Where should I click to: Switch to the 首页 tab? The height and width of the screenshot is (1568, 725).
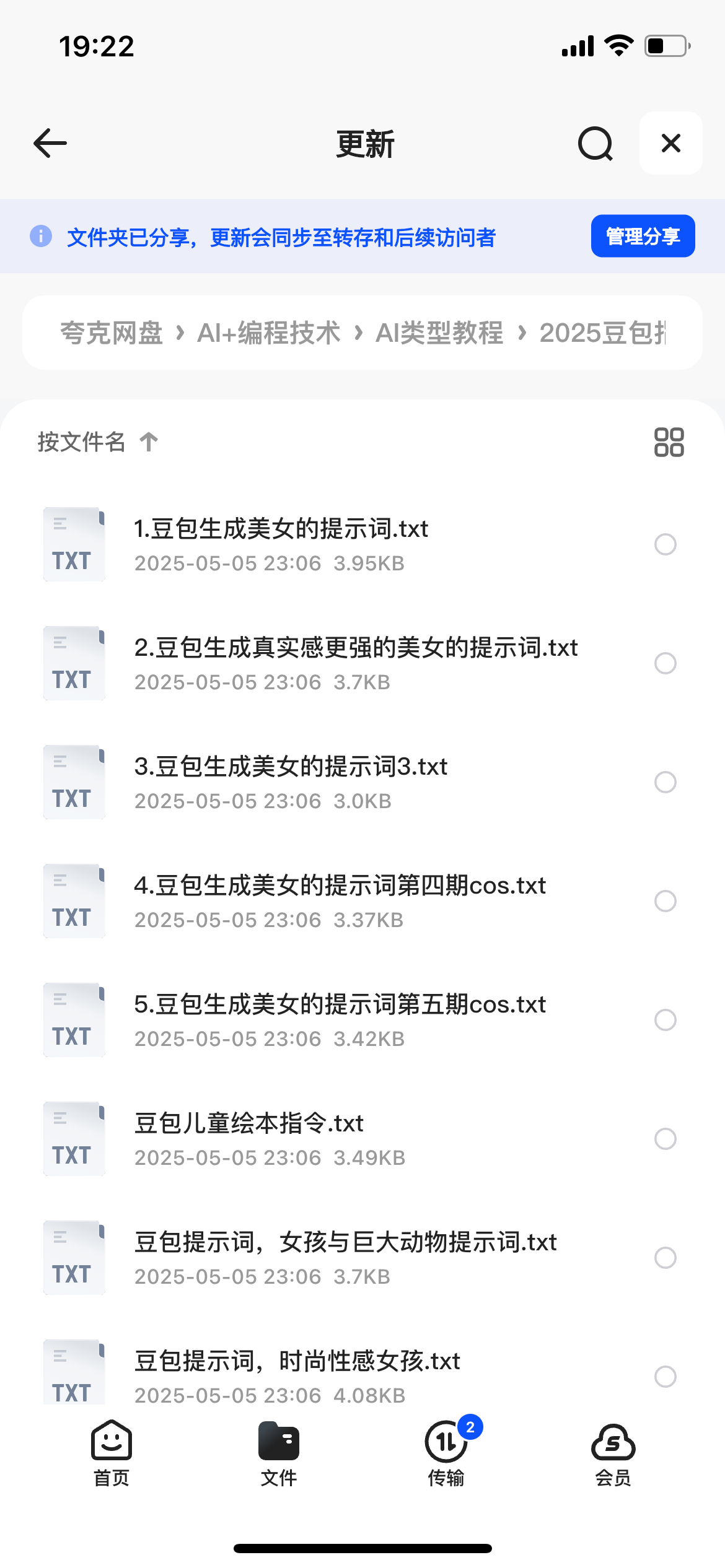(112, 1453)
